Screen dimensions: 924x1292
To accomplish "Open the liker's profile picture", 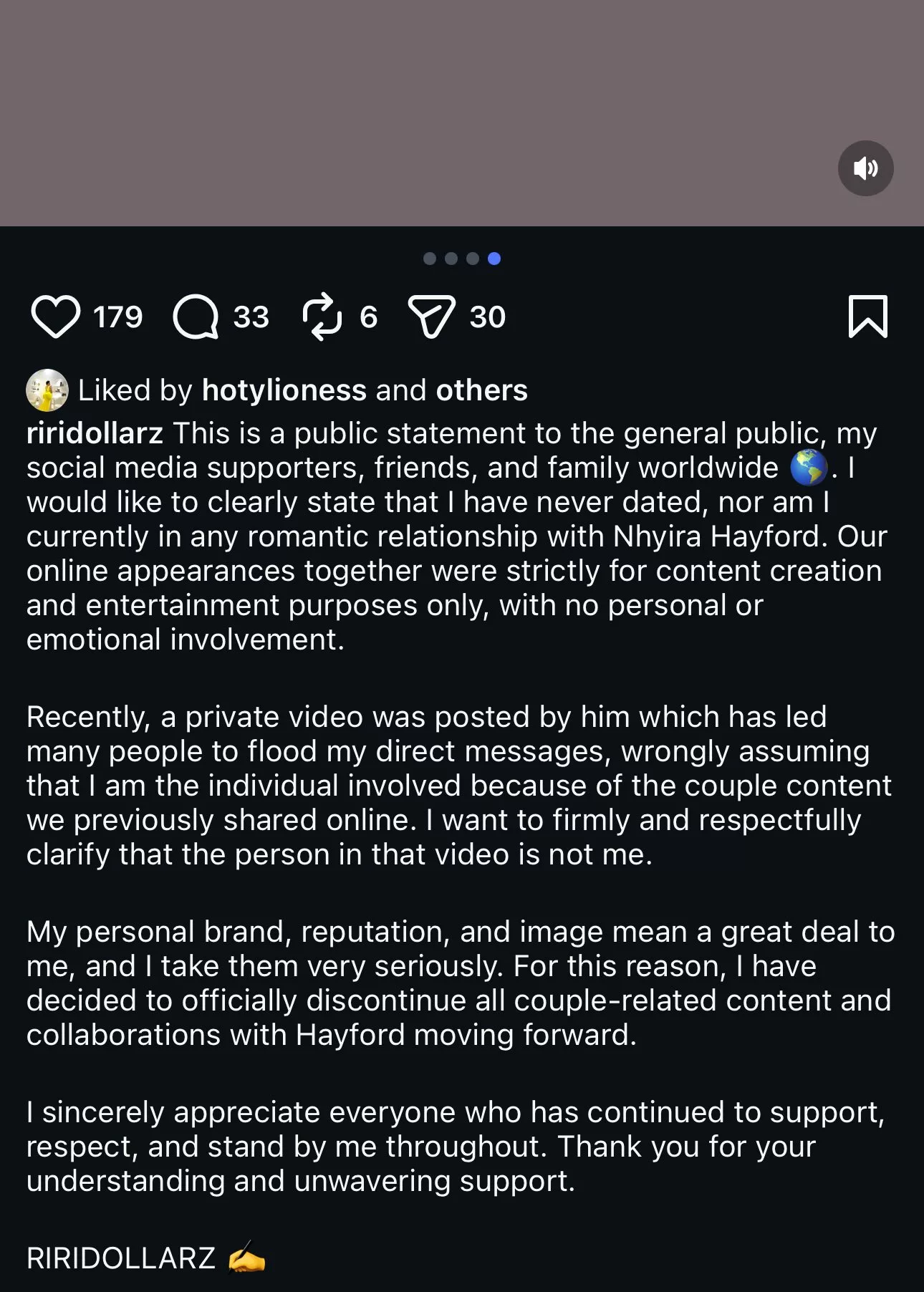I will (47, 390).
